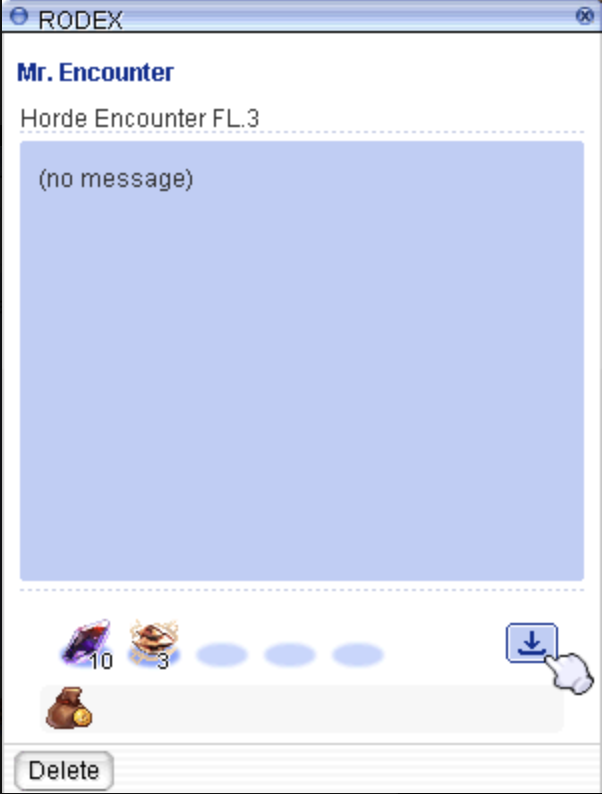Close the RODEX window
The height and width of the screenshot is (794, 602).
coord(585,16)
